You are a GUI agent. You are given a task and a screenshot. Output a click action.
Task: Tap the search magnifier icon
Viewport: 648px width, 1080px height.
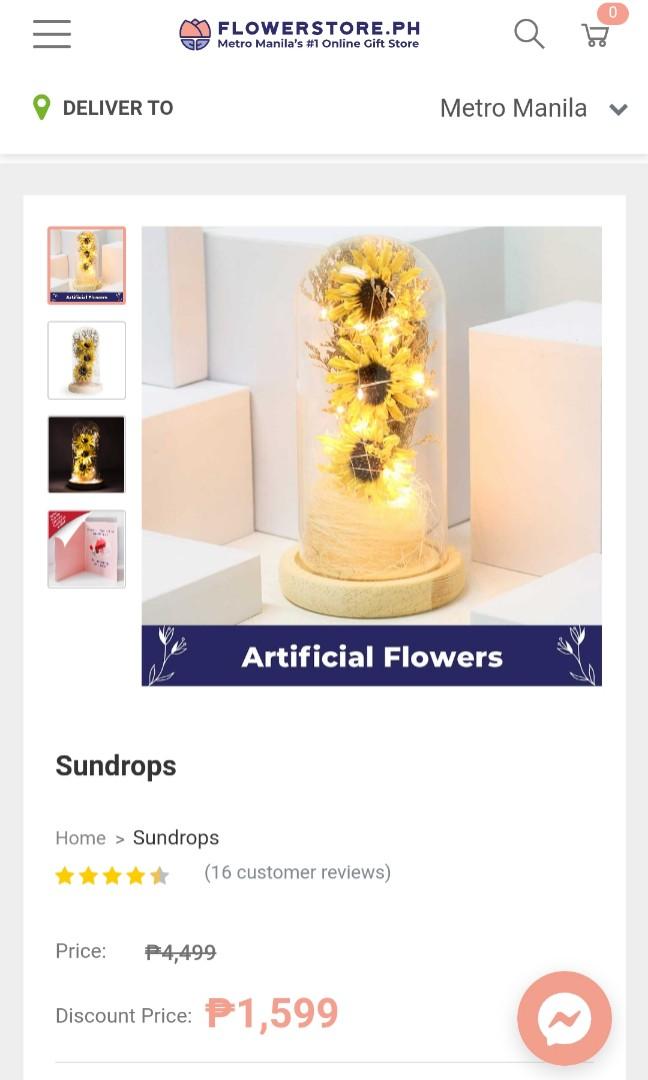coord(529,34)
